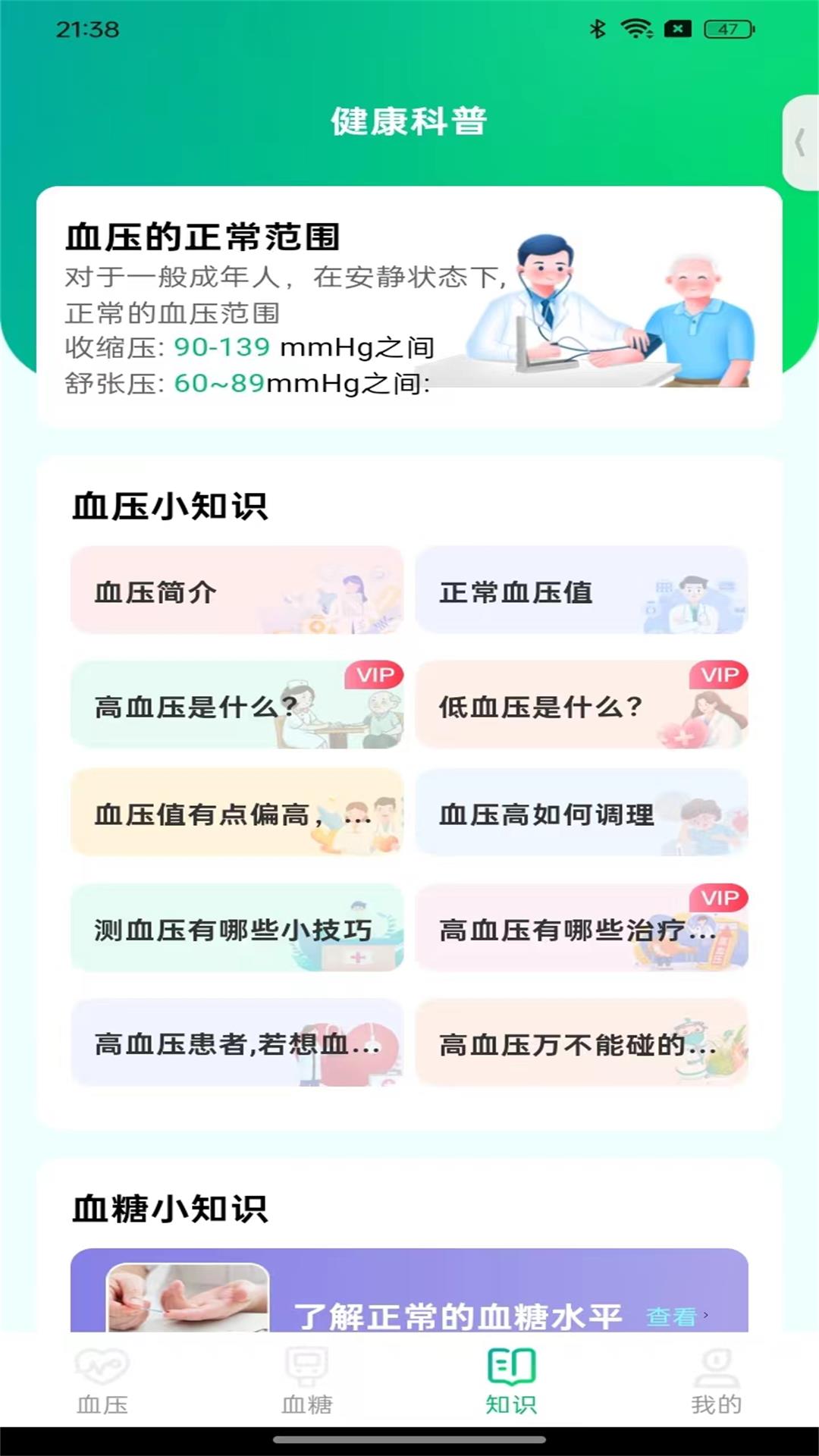Read the 血压高如何调理 article
This screenshot has width=819, height=1456.
[581, 814]
